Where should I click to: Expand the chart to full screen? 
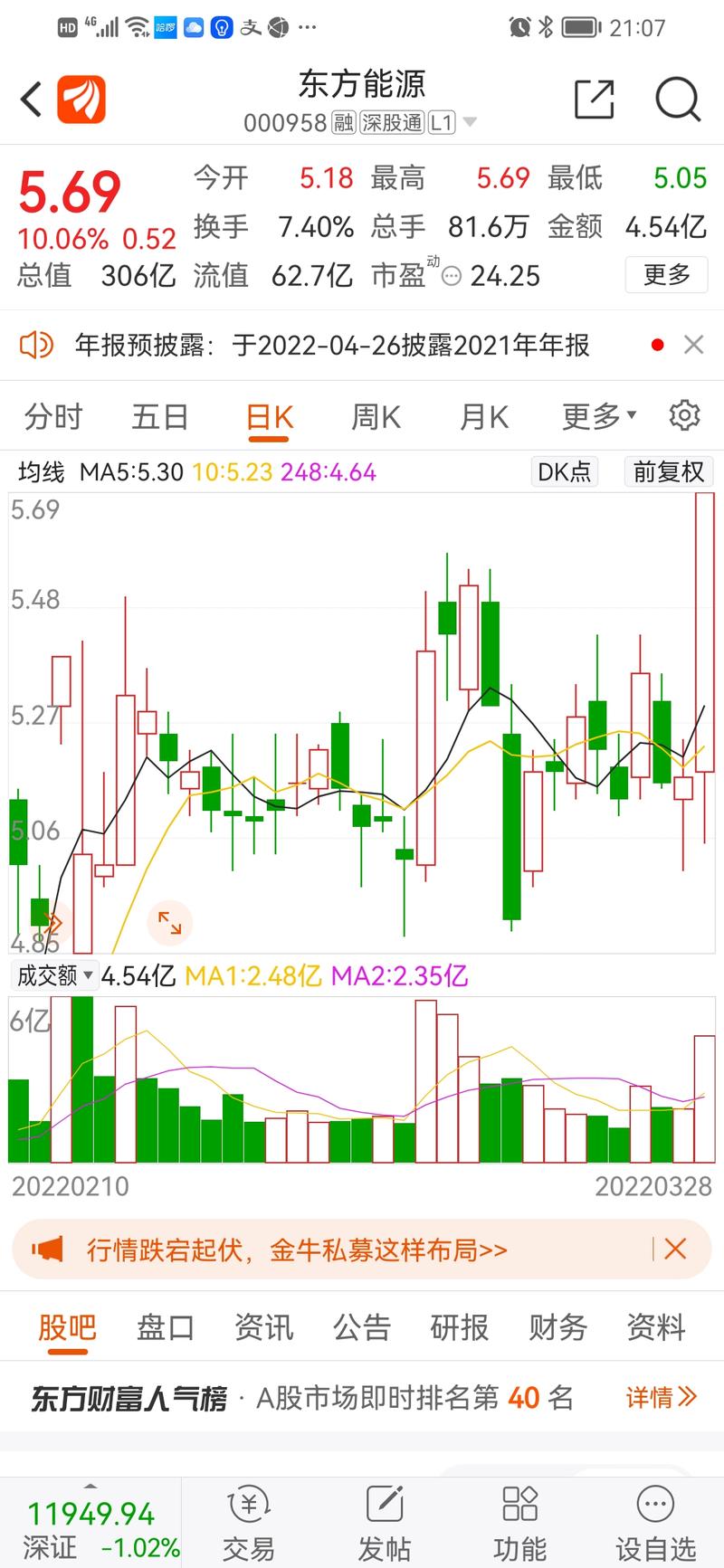pos(169,922)
